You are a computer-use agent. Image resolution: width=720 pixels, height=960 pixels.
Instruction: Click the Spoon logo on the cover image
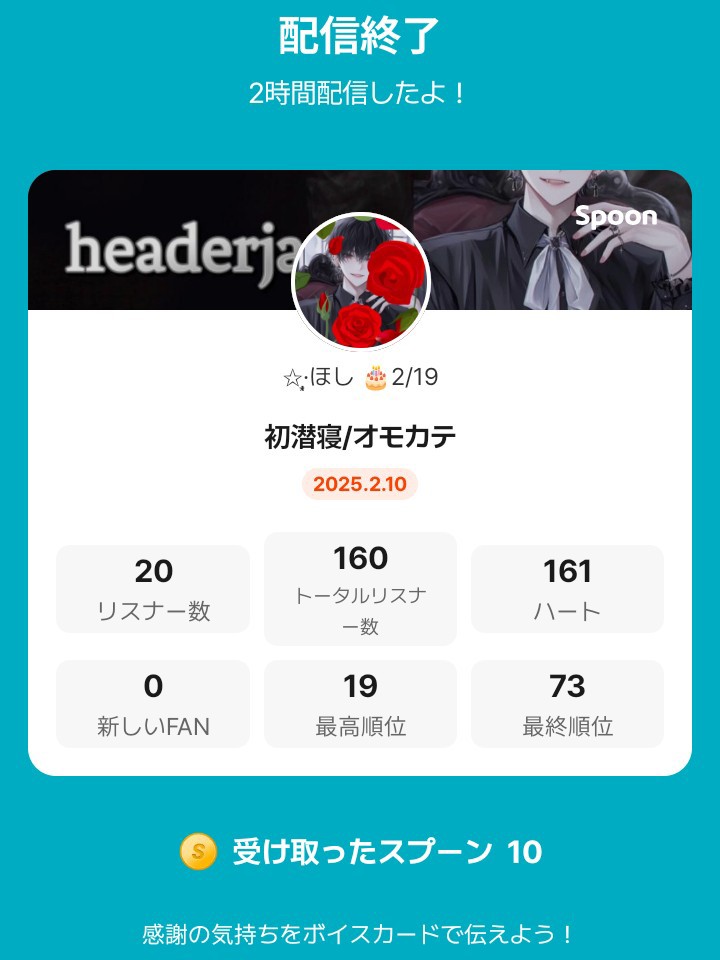coord(617,218)
